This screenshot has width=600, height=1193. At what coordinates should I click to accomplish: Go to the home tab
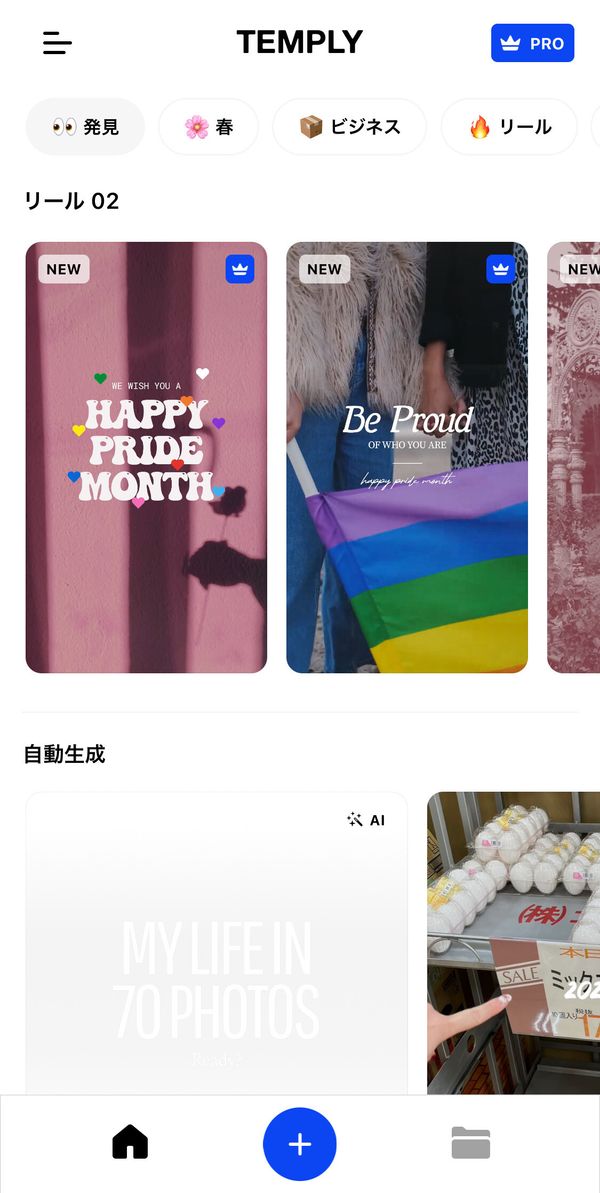(x=130, y=1142)
